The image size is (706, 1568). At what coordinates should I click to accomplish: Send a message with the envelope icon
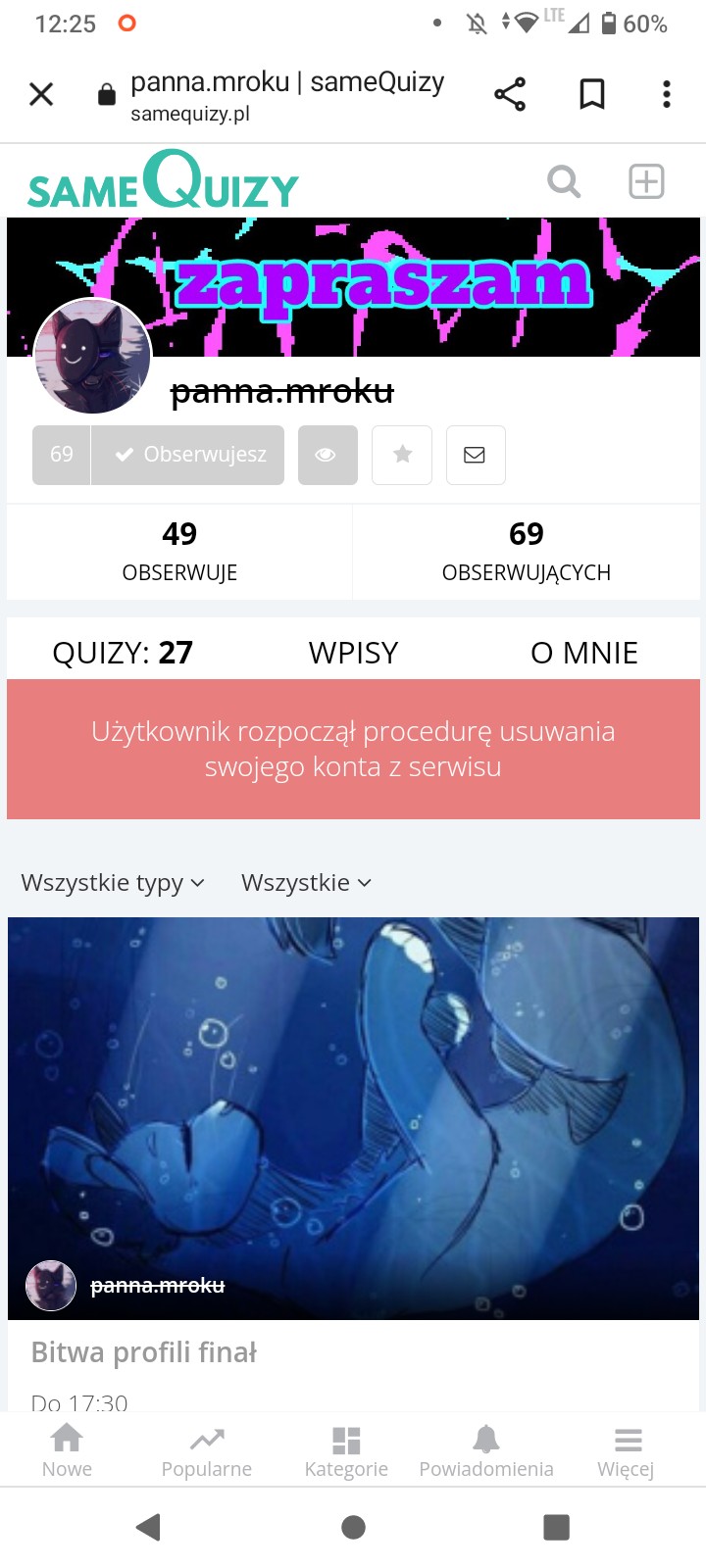(476, 455)
